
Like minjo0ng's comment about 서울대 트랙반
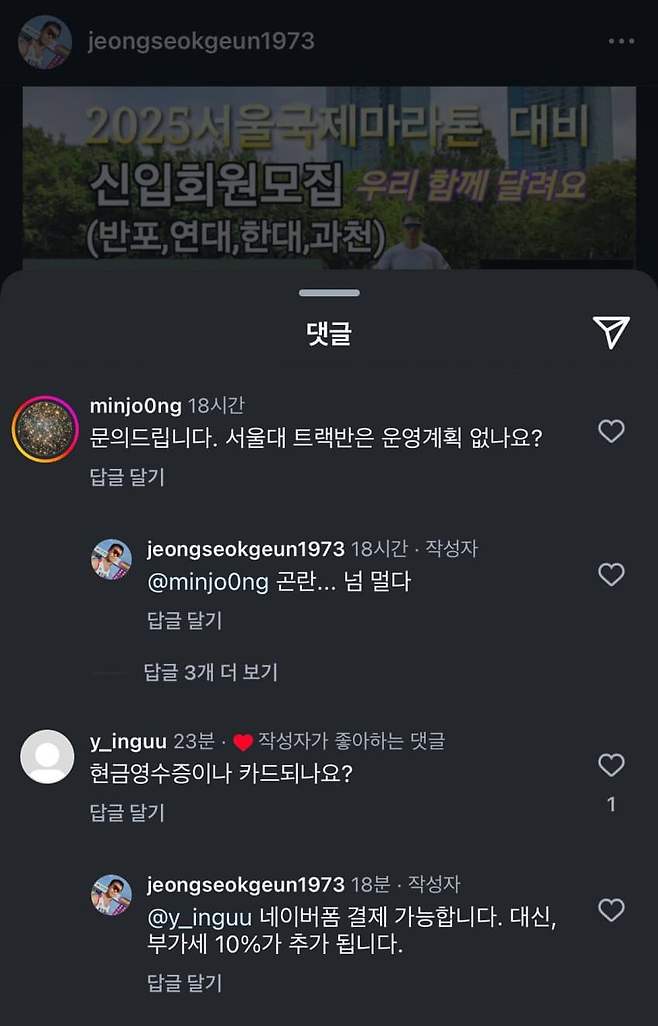pyautogui.click(x=611, y=431)
